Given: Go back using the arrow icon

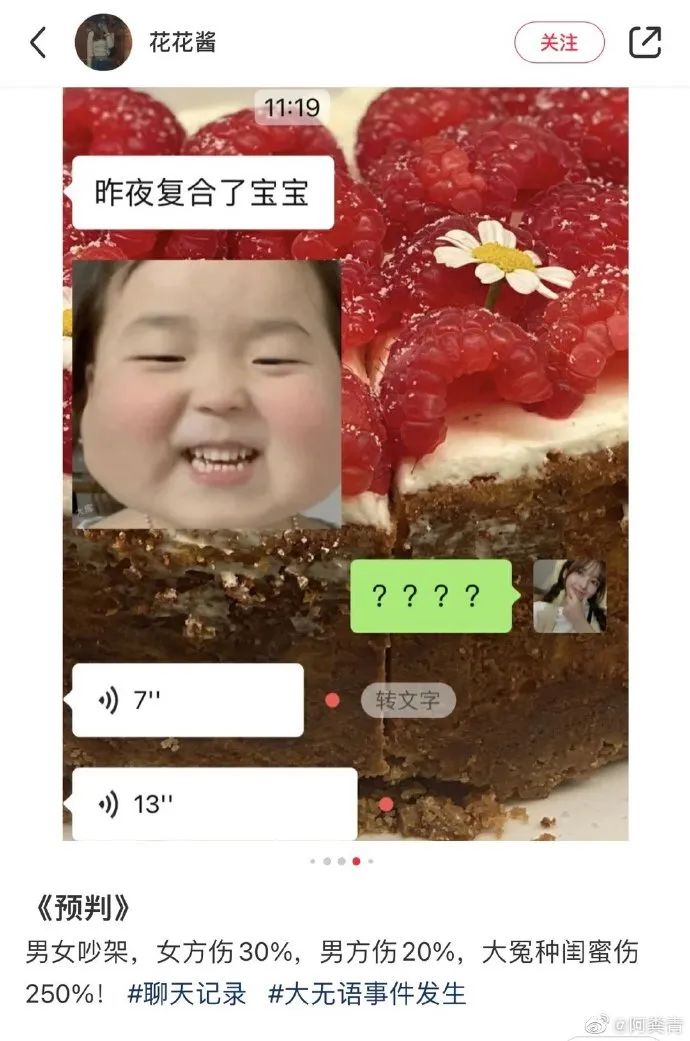Looking at the screenshot, I should (39, 43).
